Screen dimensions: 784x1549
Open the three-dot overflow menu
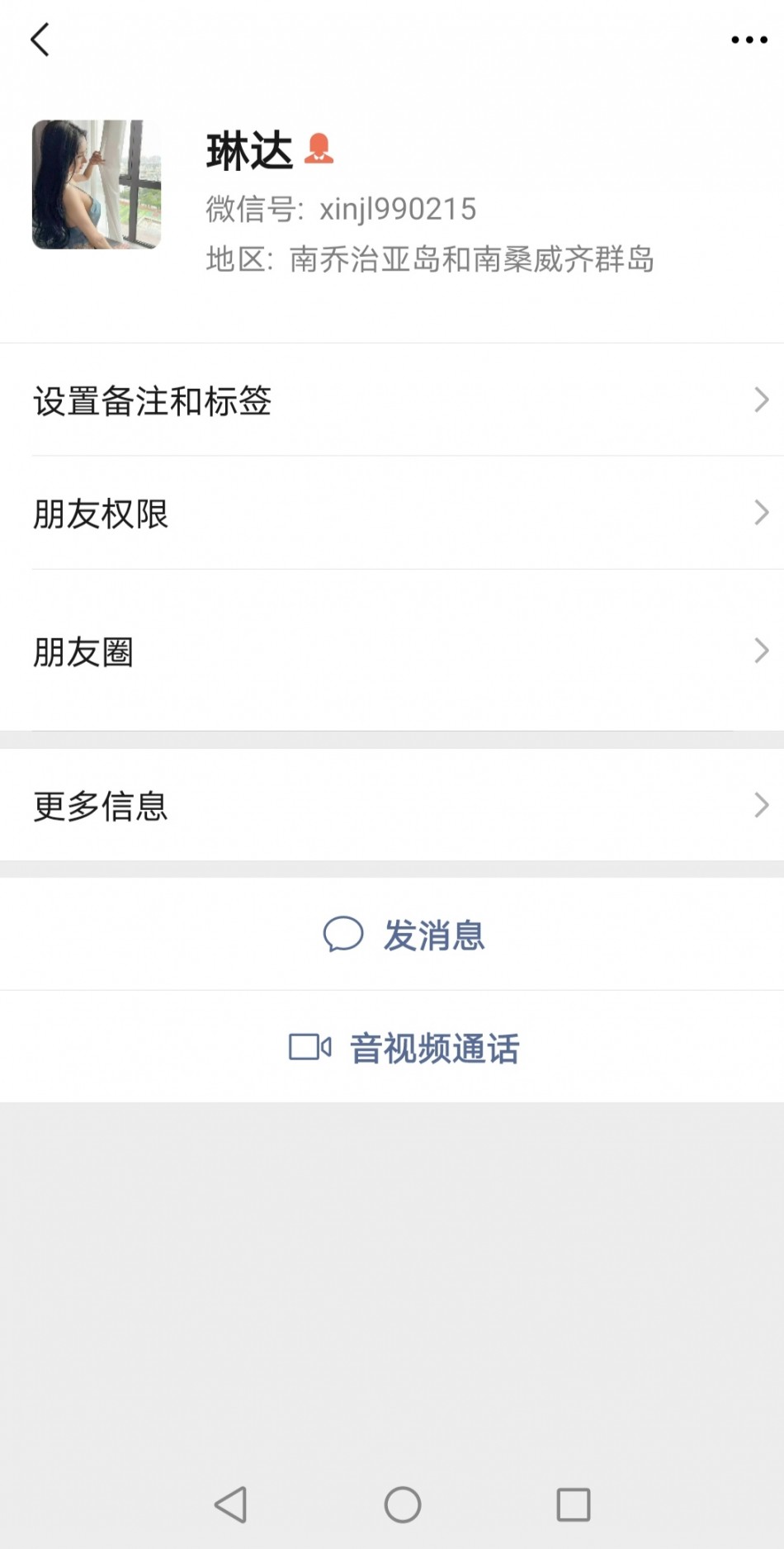(x=749, y=40)
